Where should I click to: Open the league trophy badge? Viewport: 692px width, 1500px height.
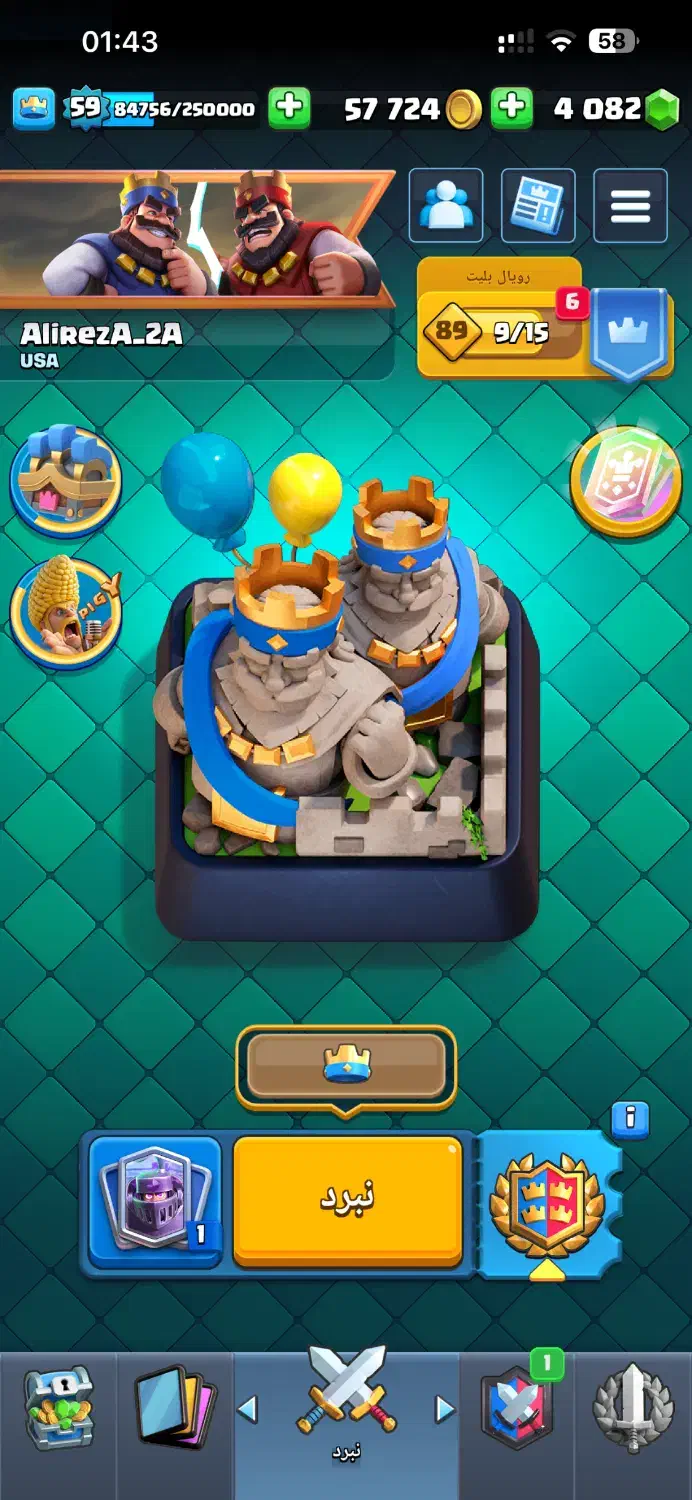coord(547,1203)
